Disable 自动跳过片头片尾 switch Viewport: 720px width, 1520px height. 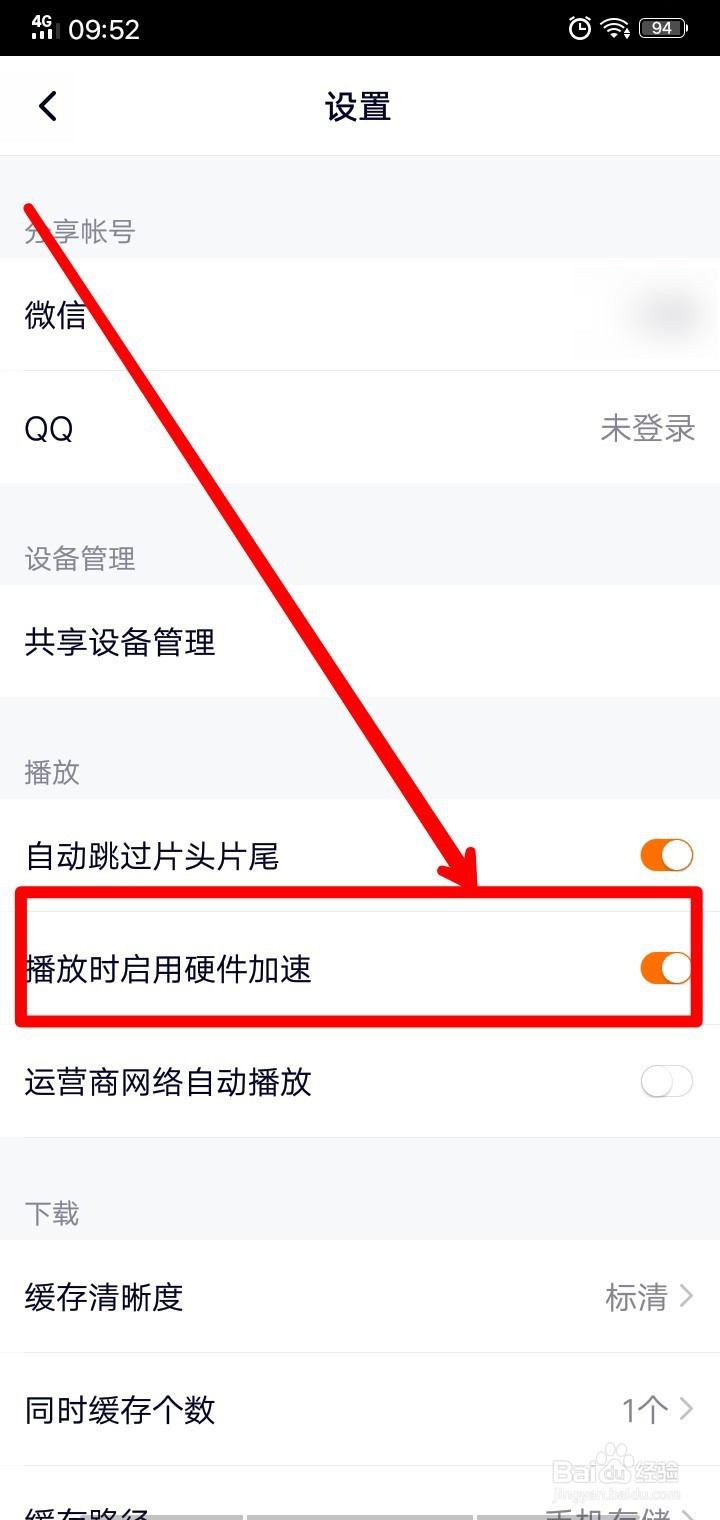coord(666,856)
